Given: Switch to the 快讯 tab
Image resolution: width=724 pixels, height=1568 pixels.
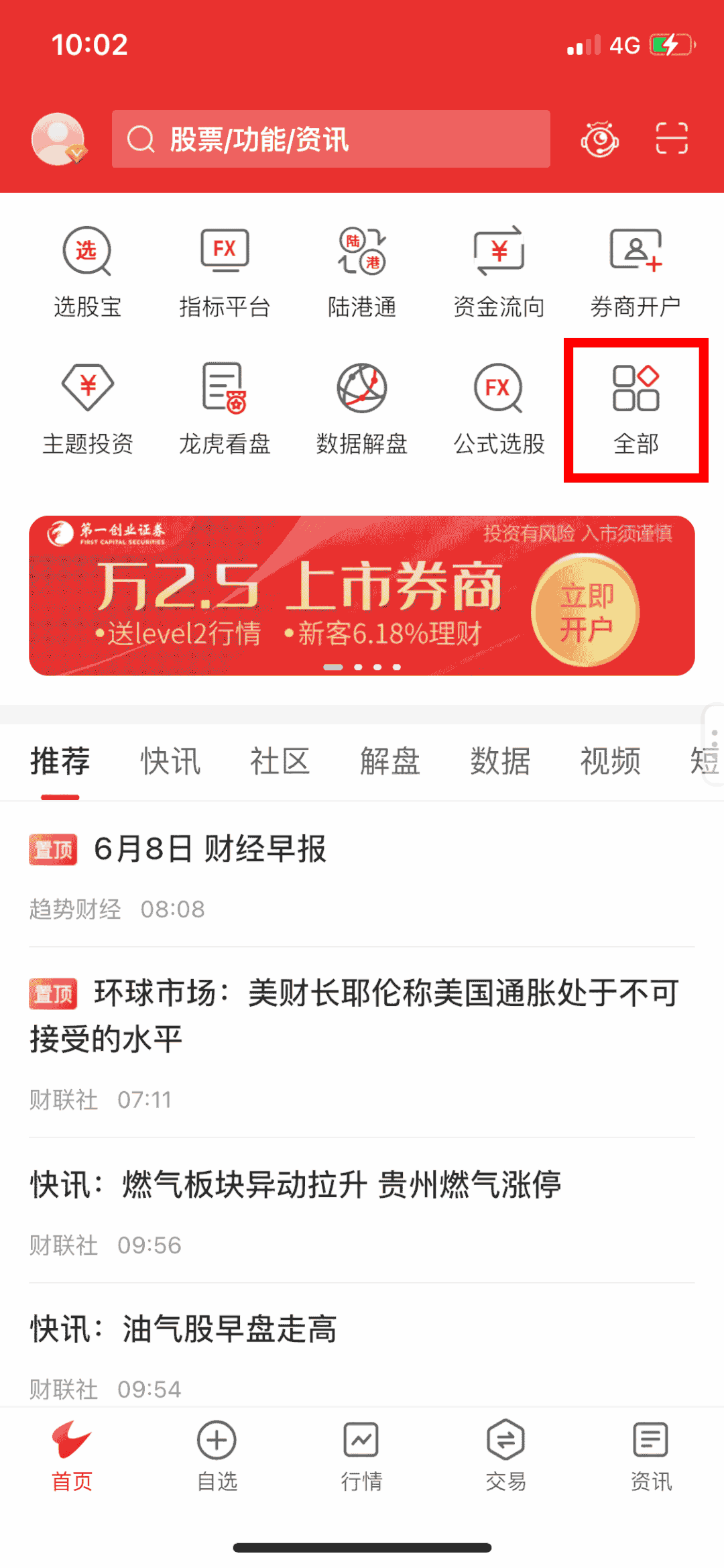Looking at the screenshot, I should (170, 761).
